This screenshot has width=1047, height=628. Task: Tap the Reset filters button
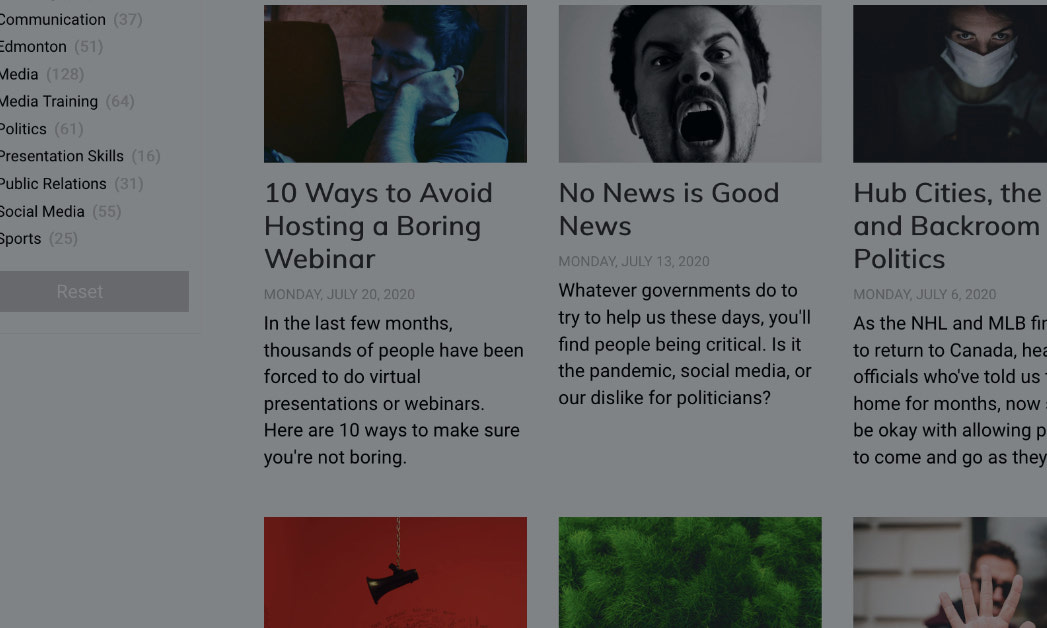[x=80, y=292]
